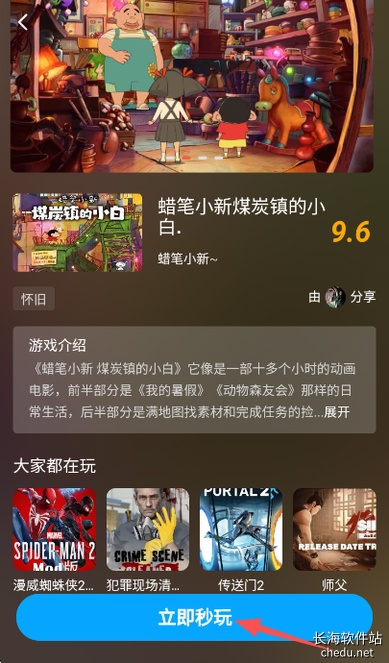Go back using the top-left arrow
Image resolution: width=389 pixels, height=663 pixels.
tap(23, 22)
